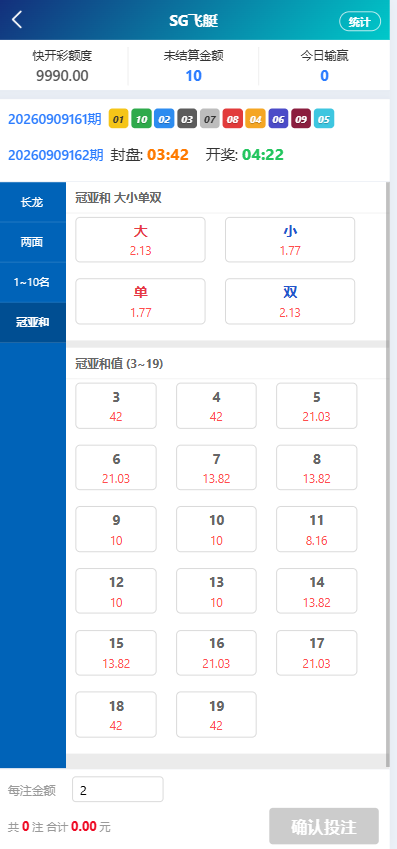This screenshot has height=849, width=397.
Task: Choose the 大 bet at 2.13
Action: point(140,240)
